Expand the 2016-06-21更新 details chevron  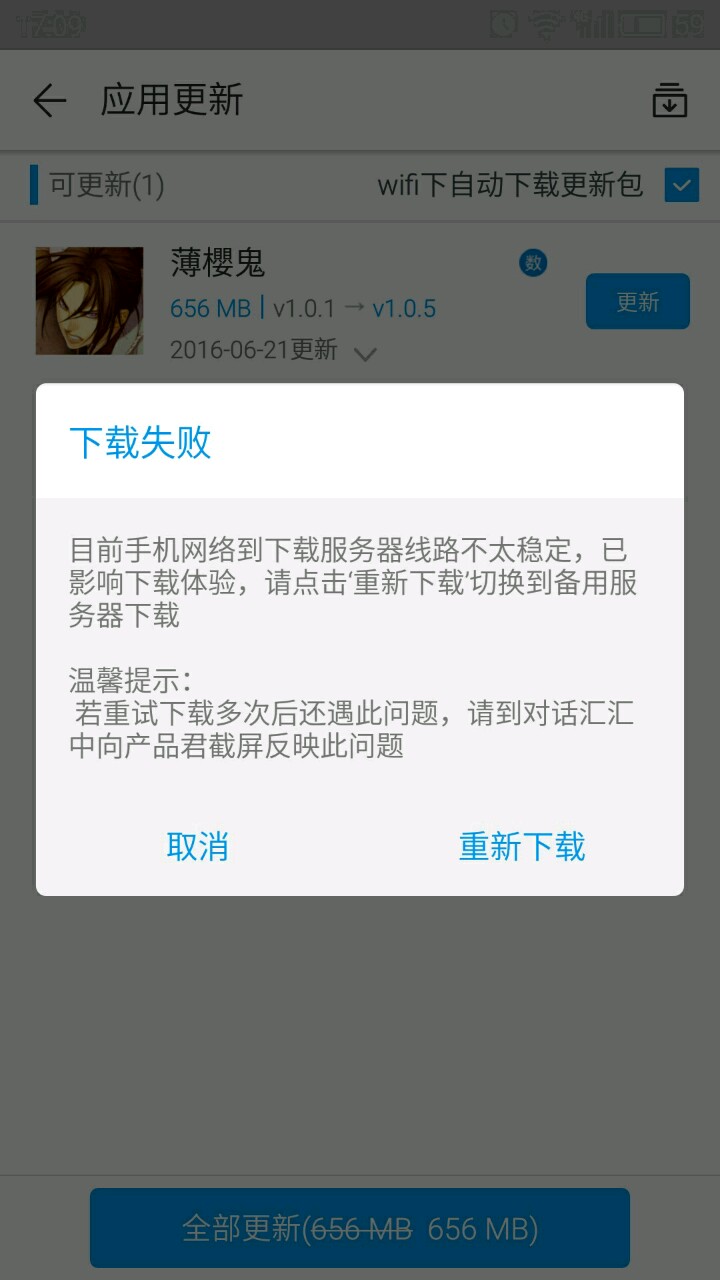point(366,353)
